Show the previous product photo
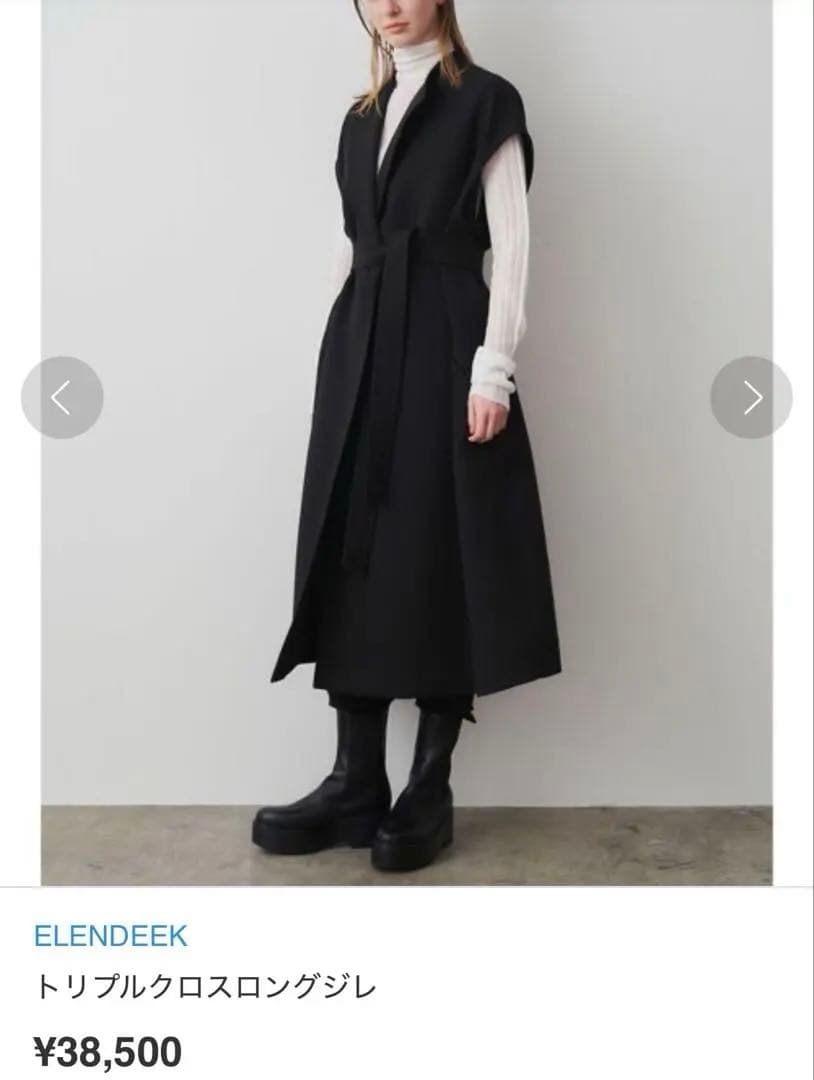This screenshot has width=814, height=1080. (x=62, y=397)
